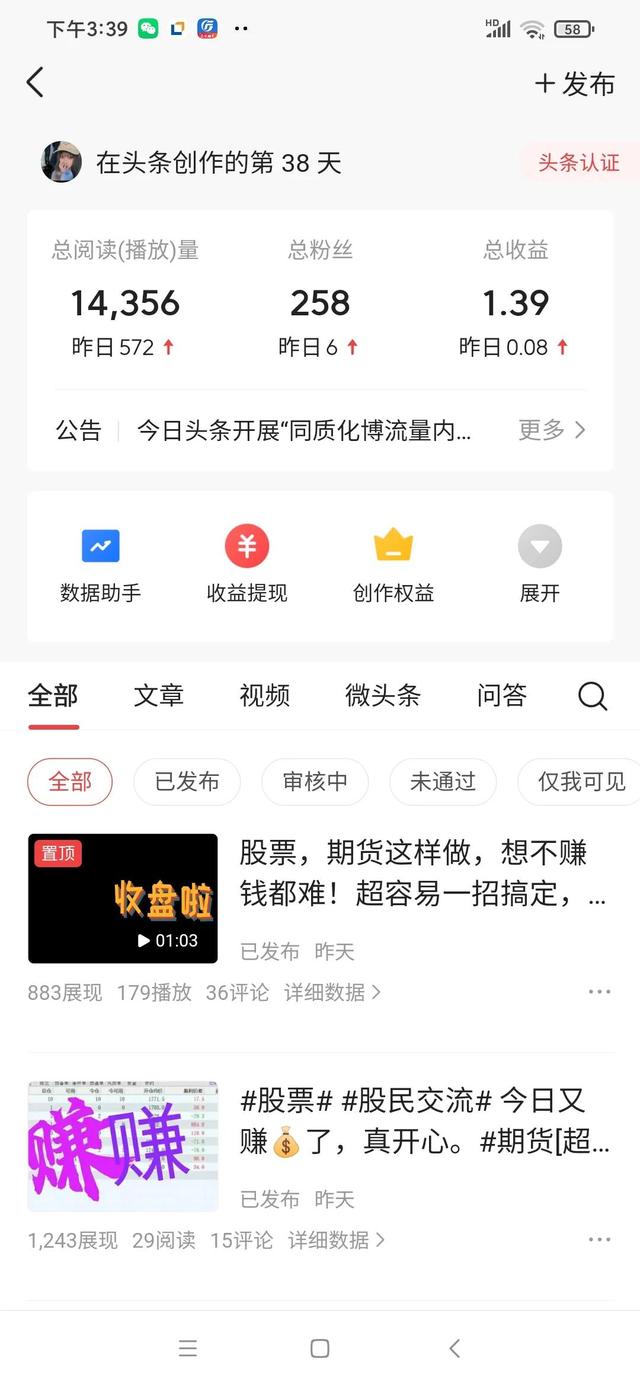Open the 头条认证 badge
Screen dimensions: 640x1387
[579, 163]
